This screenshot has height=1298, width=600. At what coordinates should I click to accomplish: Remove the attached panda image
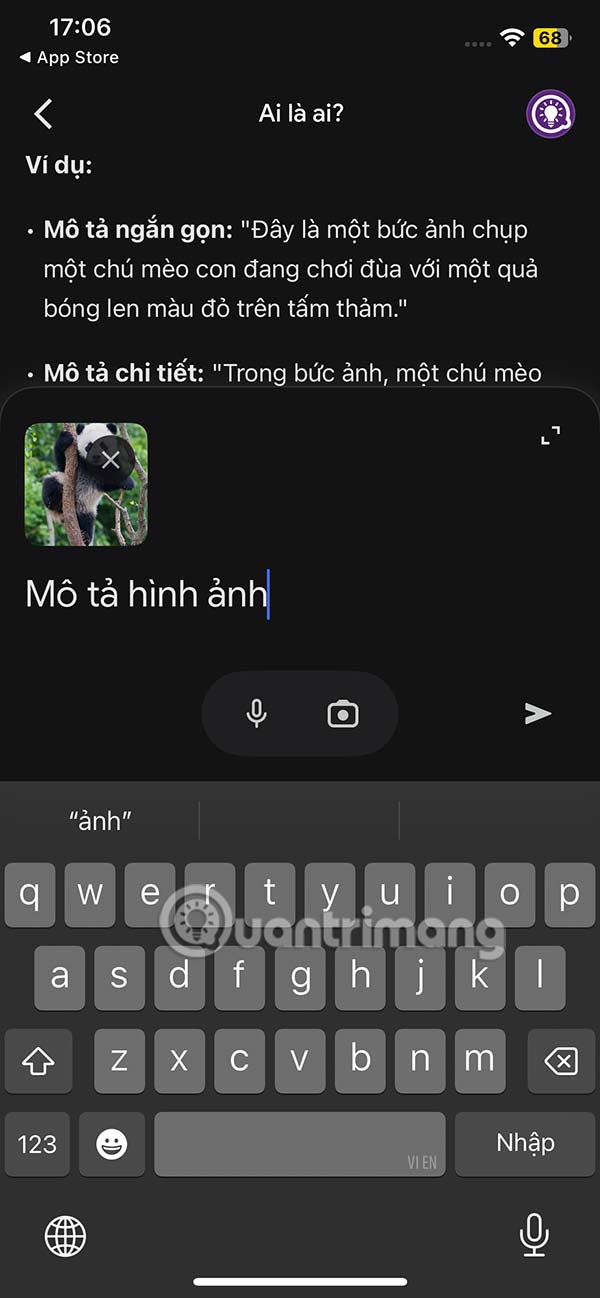click(x=111, y=460)
